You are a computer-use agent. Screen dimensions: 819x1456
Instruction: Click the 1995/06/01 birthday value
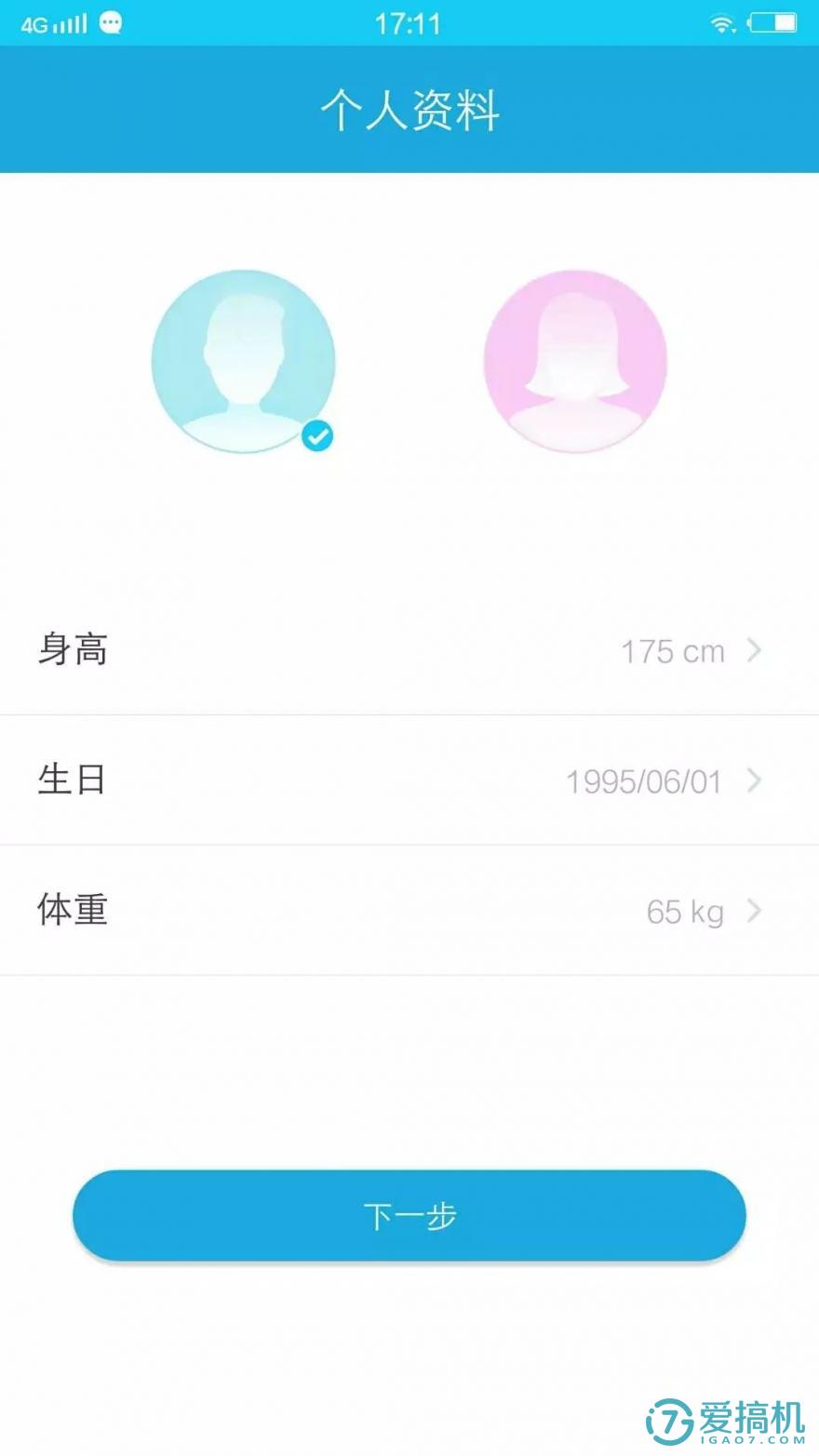pyautogui.click(x=642, y=781)
